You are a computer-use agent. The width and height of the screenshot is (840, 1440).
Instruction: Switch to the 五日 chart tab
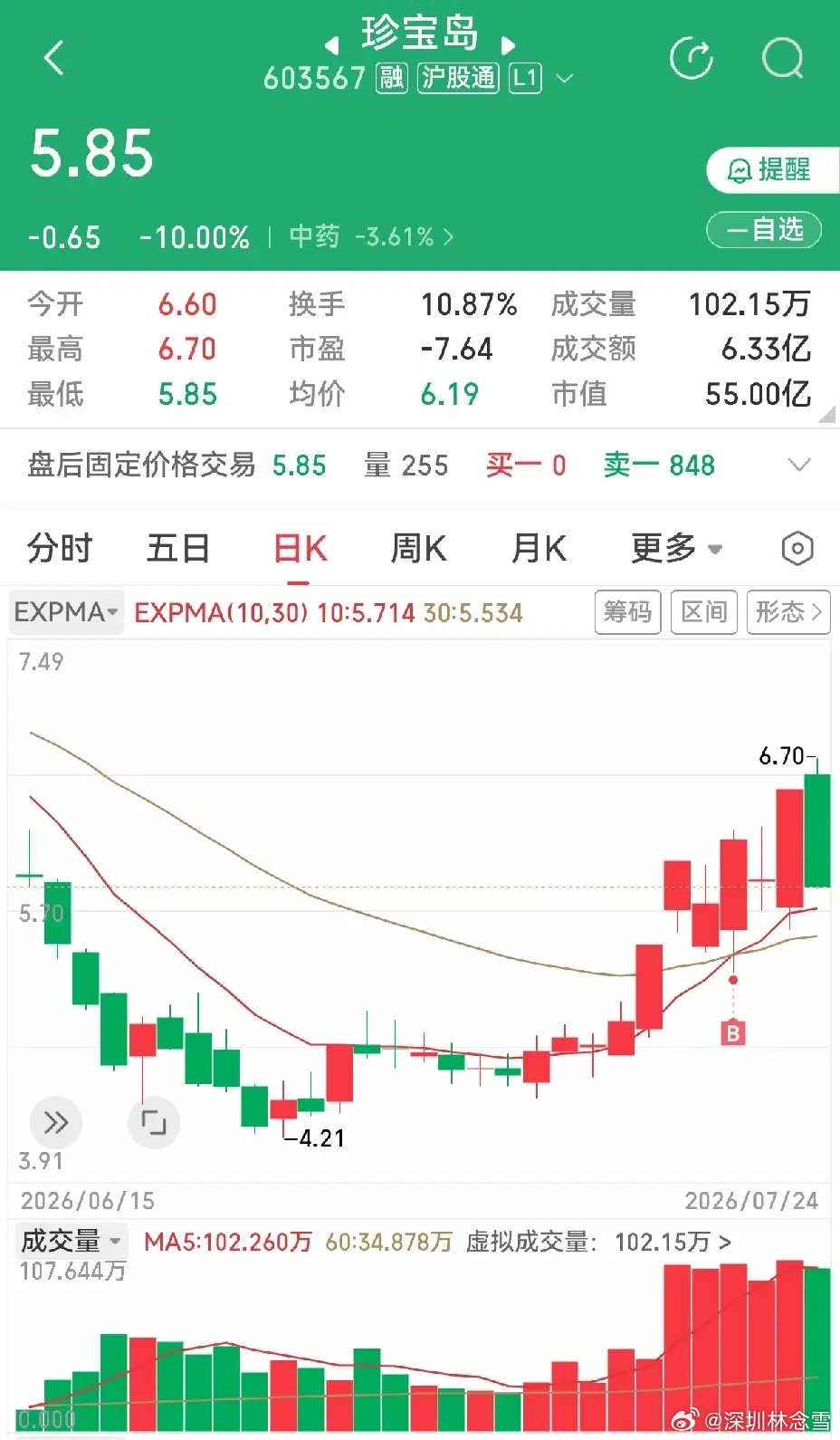tap(178, 549)
